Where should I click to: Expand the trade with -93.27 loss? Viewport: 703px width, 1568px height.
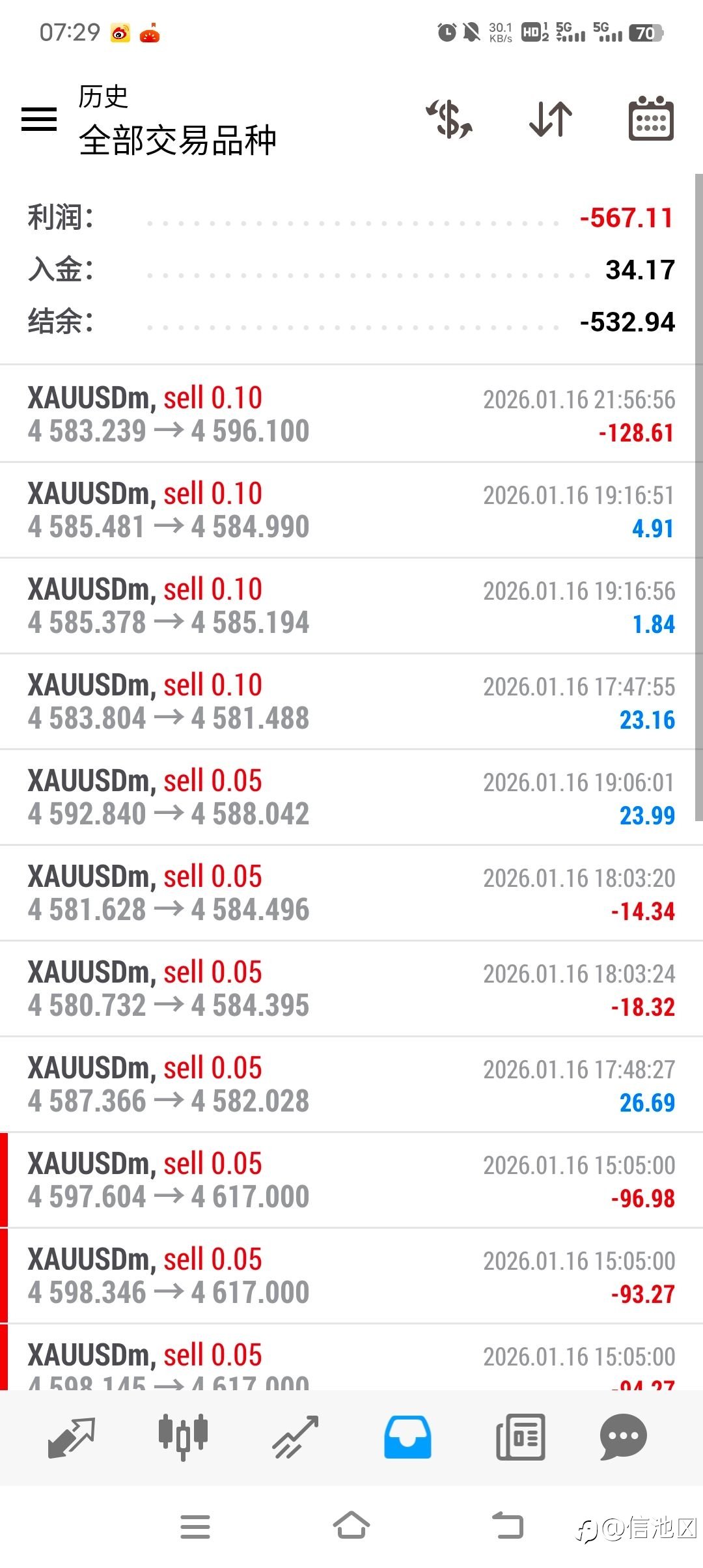351,1276
